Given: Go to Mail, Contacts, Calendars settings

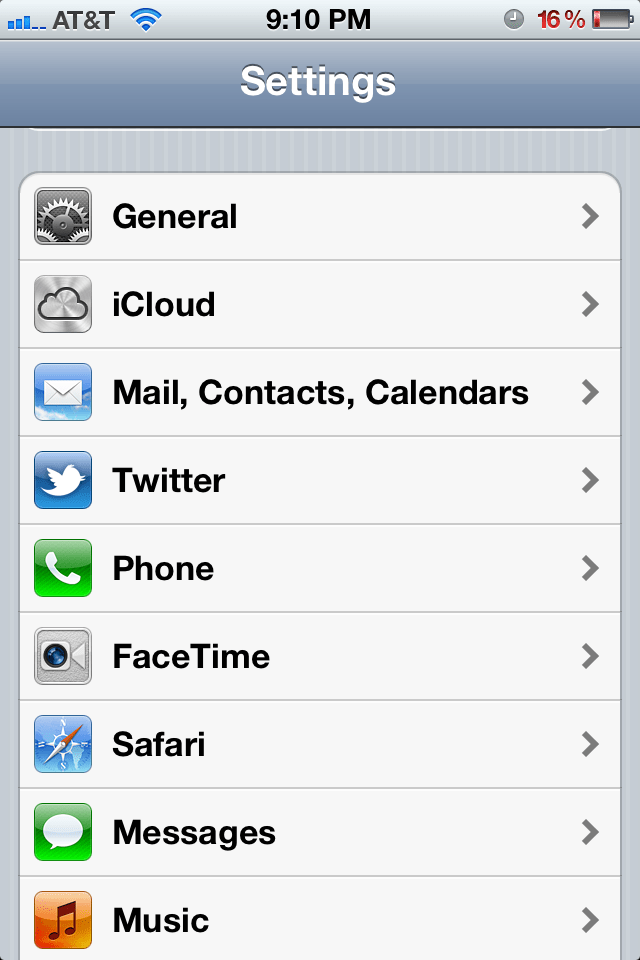Looking at the screenshot, I should pyautogui.click(x=320, y=392).
